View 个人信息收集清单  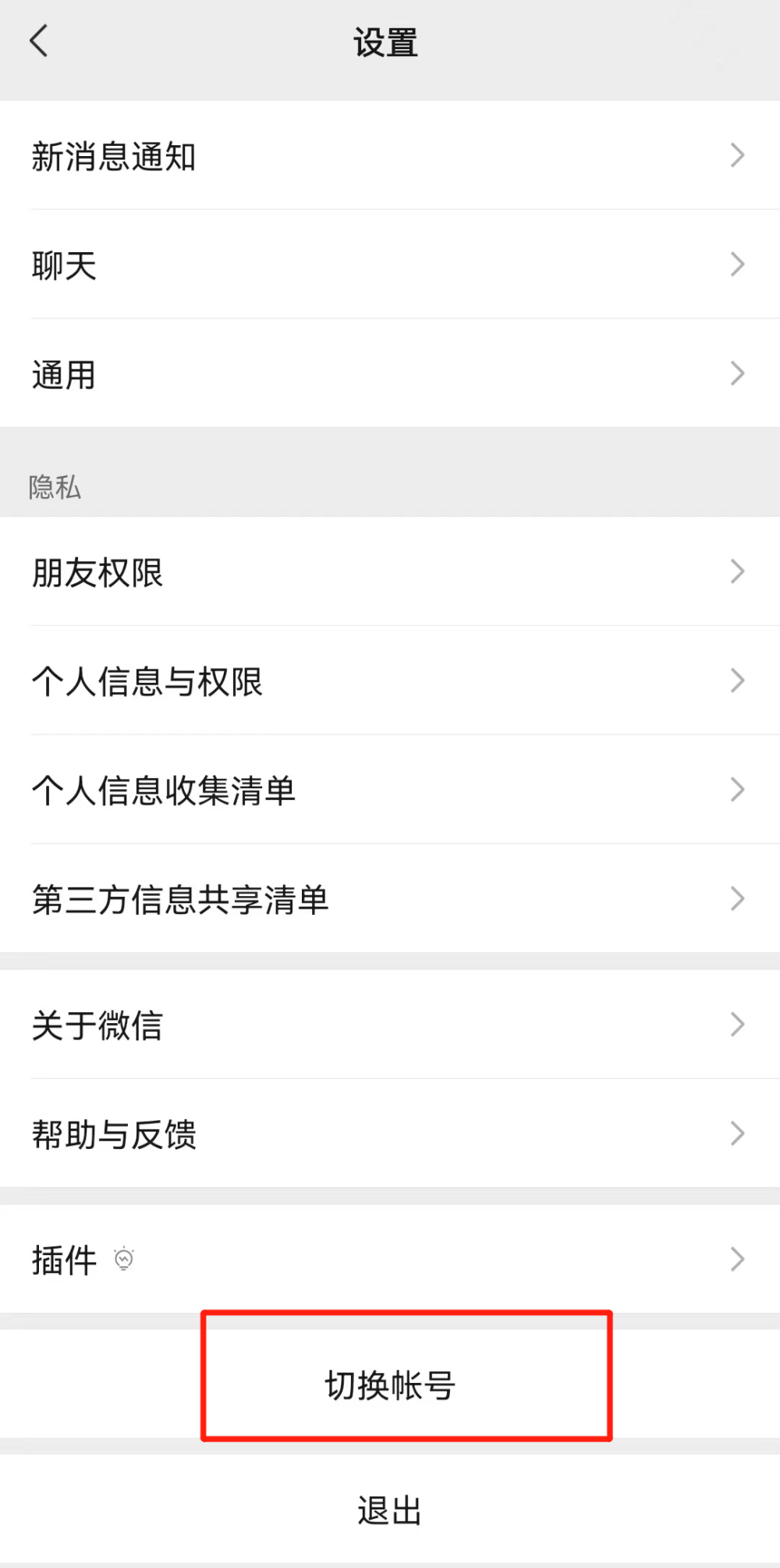(390, 790)
